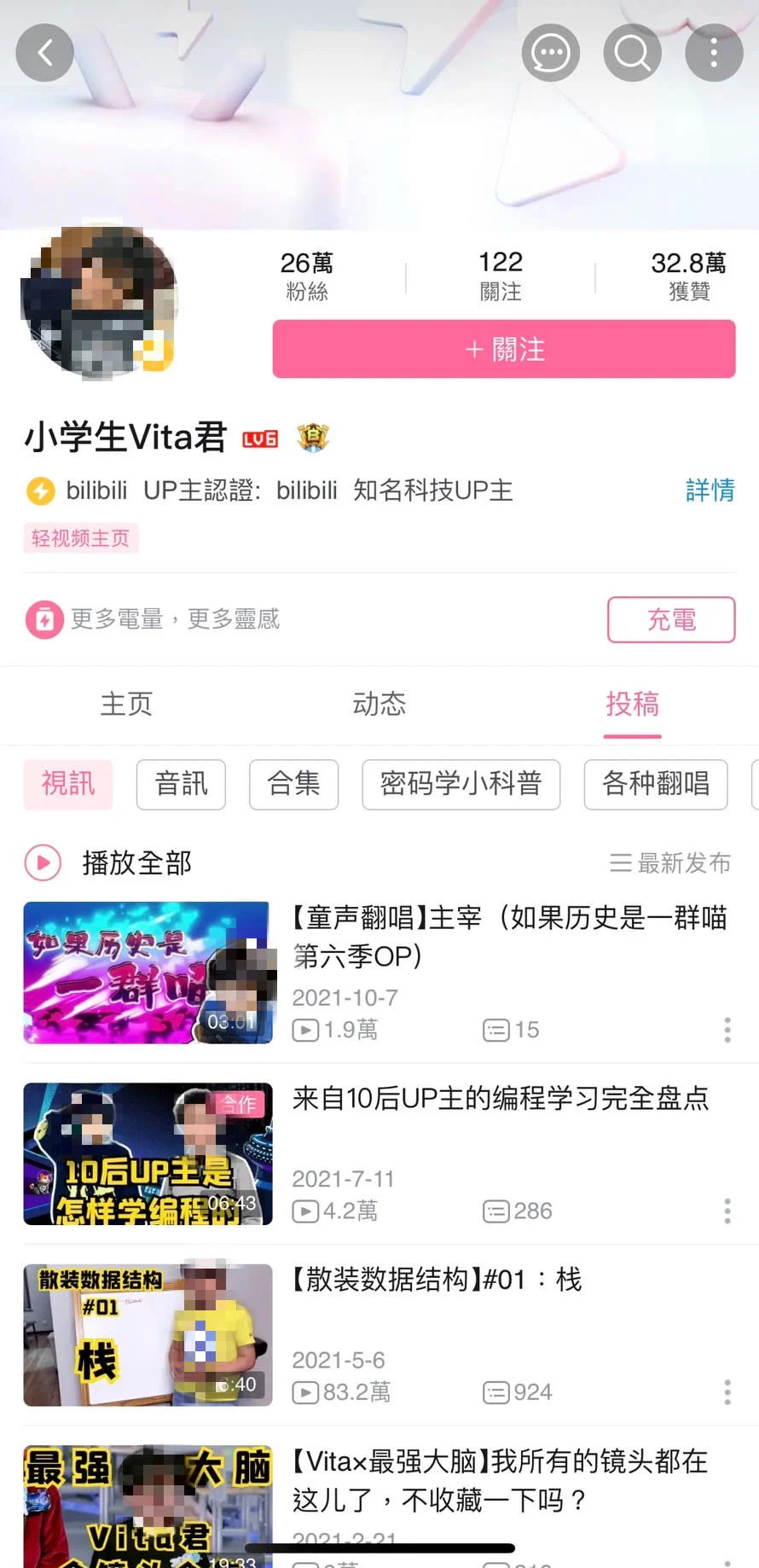The width and height of the screenshot is (759, 1568).
Task: Open the 轻视频主页 tag
Action: point(80,538)
